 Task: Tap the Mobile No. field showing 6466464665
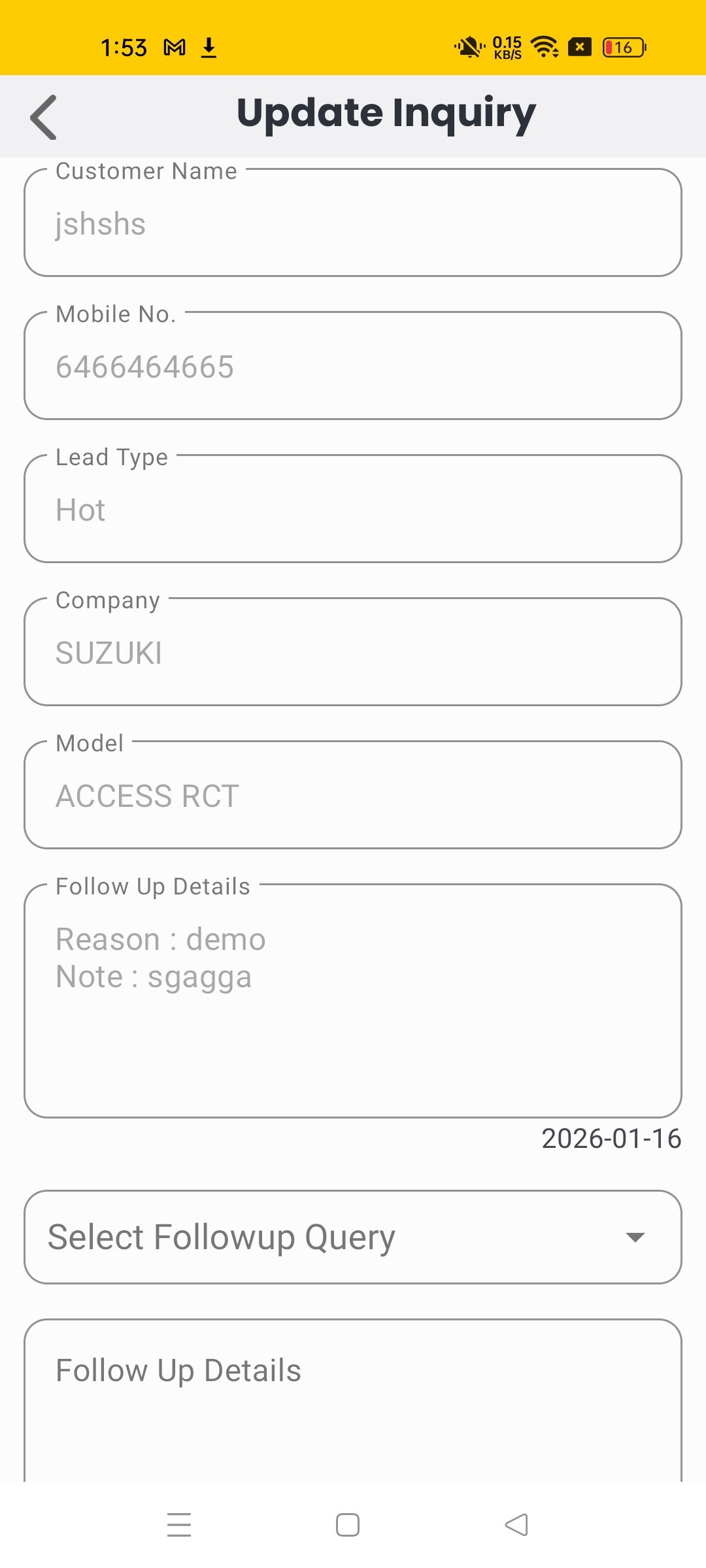click(353, 367)
